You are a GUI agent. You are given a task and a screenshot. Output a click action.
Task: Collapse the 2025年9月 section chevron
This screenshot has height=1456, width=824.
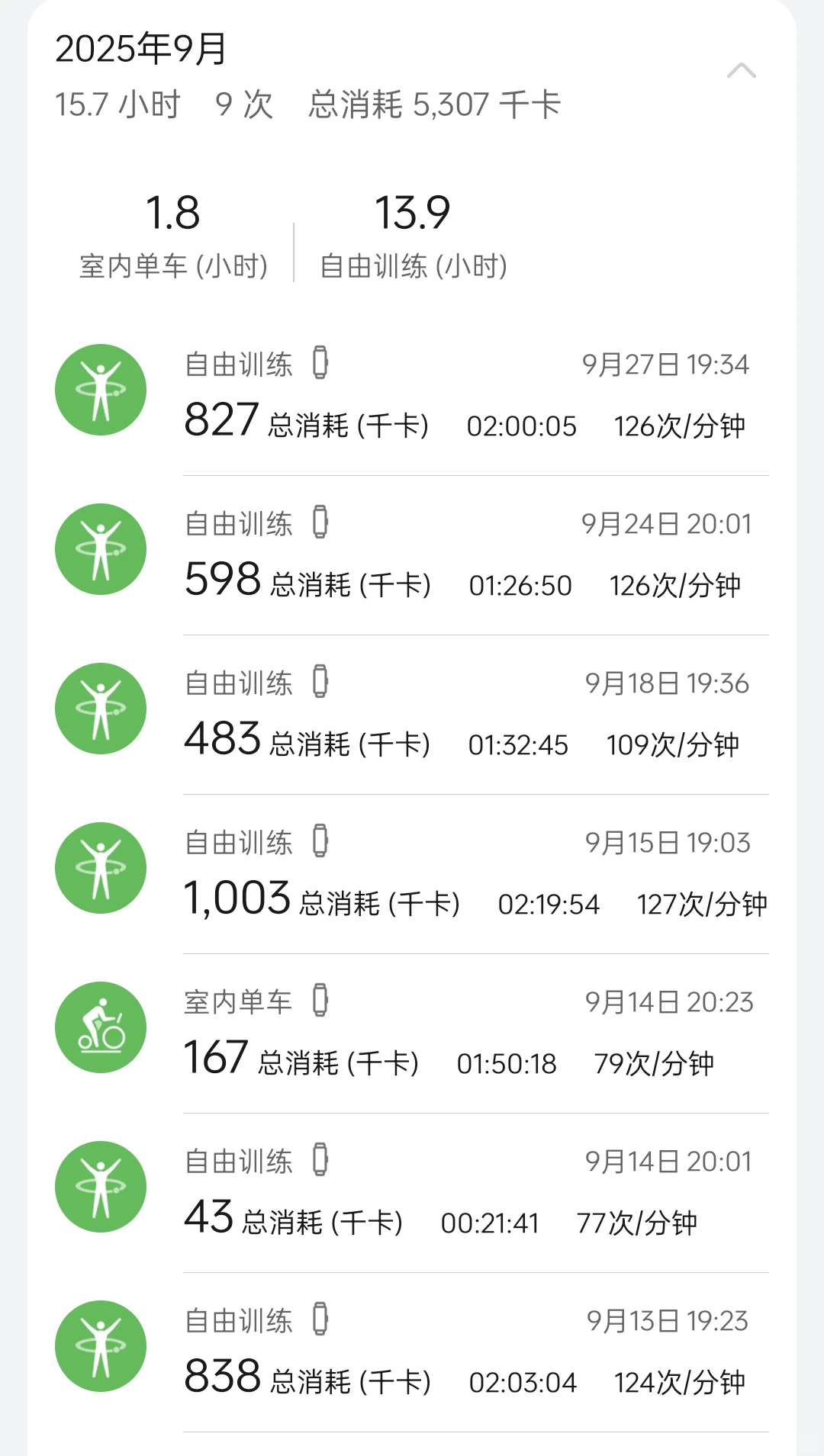(741, 72)
